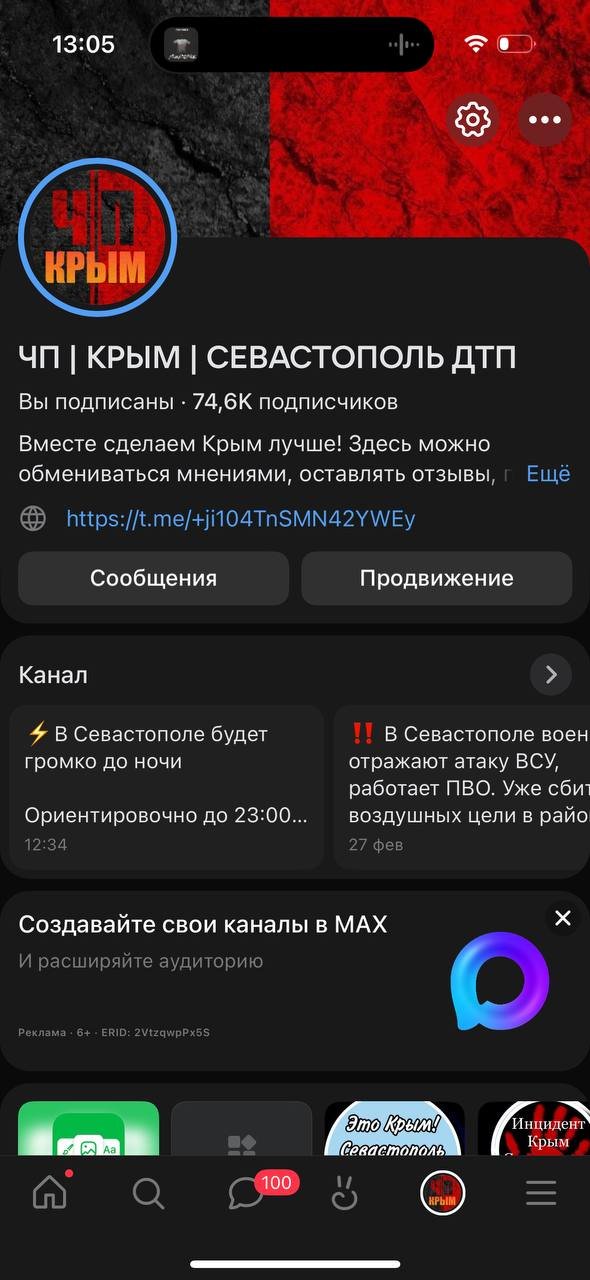This screenshot has height=1280, width=590.
Task: Open the post about атаку ВСУ
Action: pyautogui.click(x=462, y=788)
